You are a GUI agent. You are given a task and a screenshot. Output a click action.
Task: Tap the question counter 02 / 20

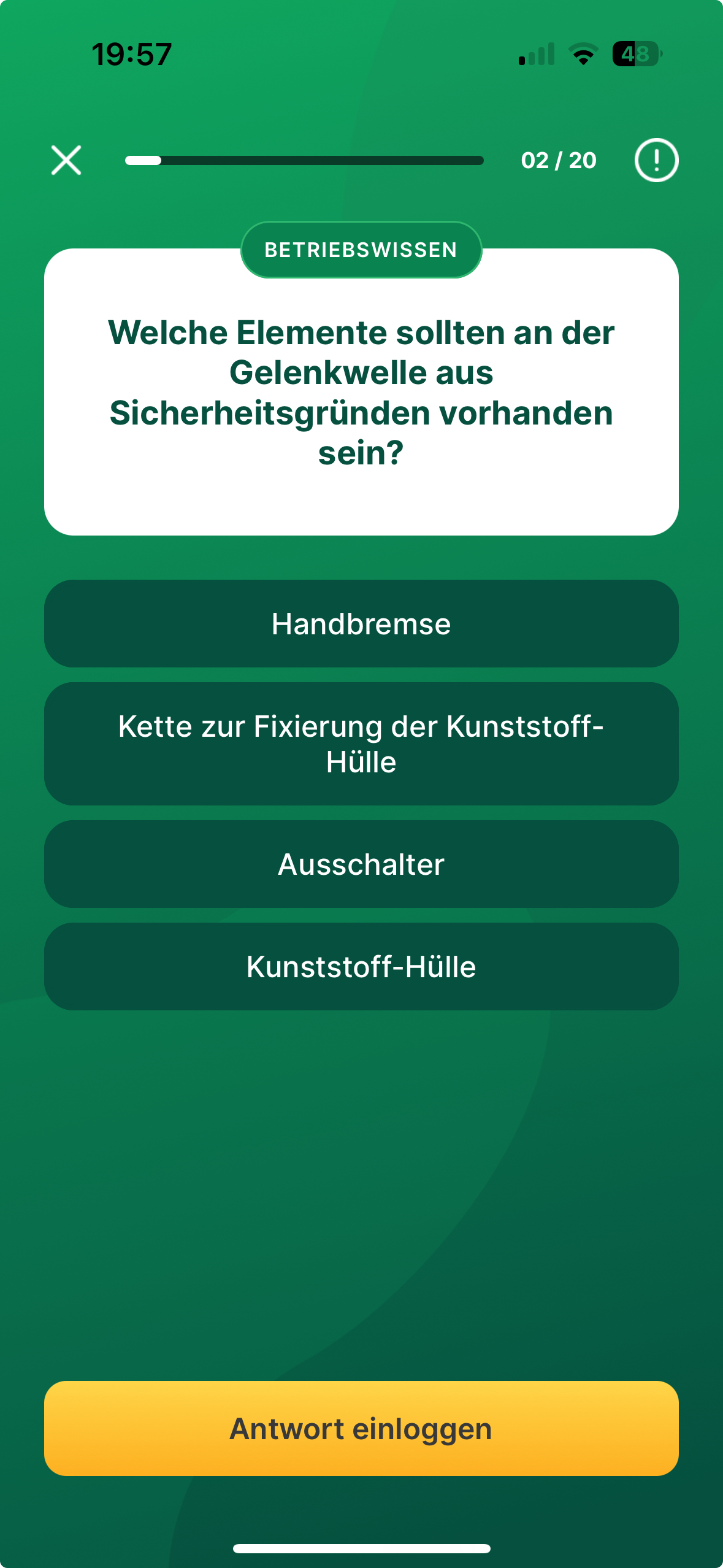pyautogui.click(x=558, y=159)
